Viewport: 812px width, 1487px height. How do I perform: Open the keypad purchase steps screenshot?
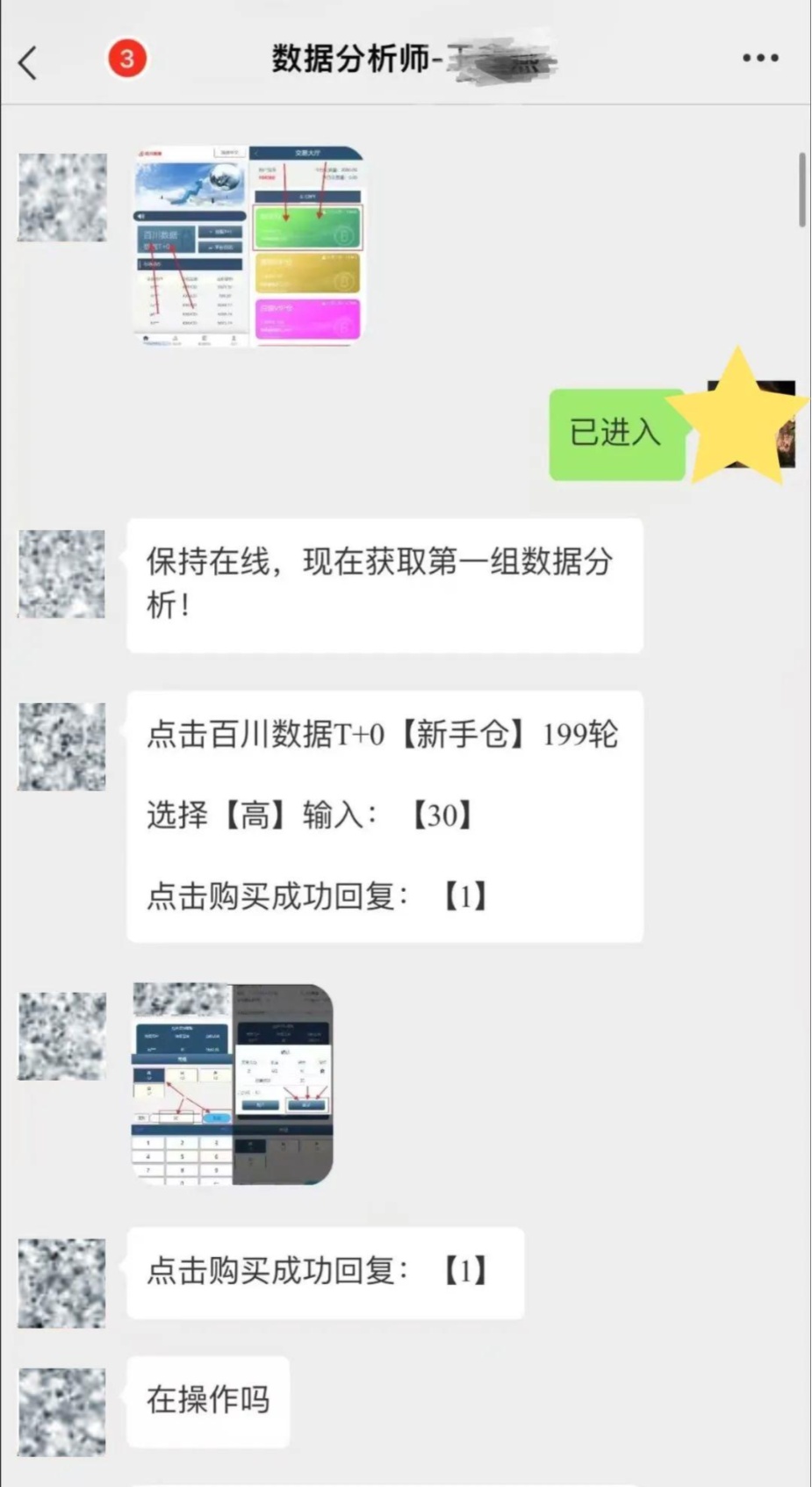233,1083
